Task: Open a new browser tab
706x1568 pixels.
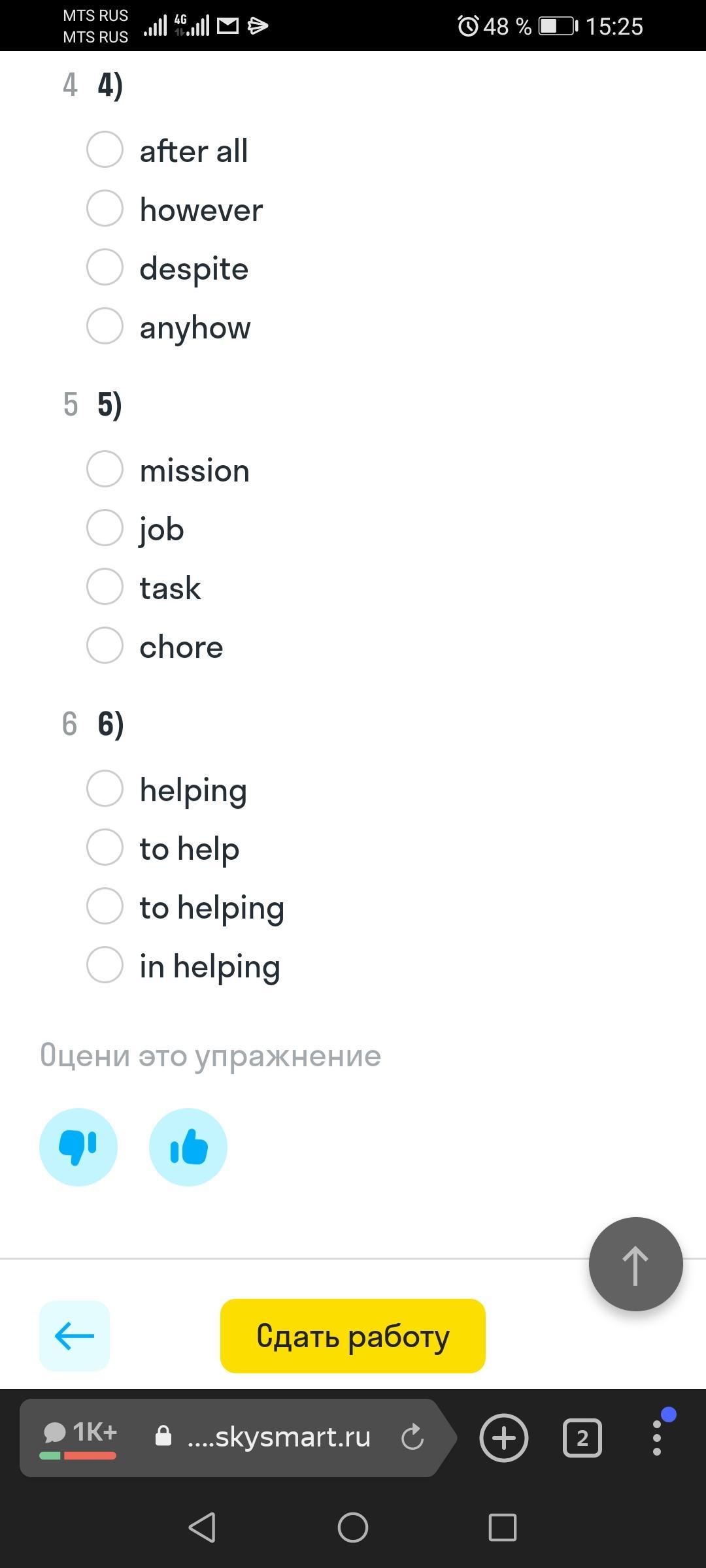Action: [503, 1437]
